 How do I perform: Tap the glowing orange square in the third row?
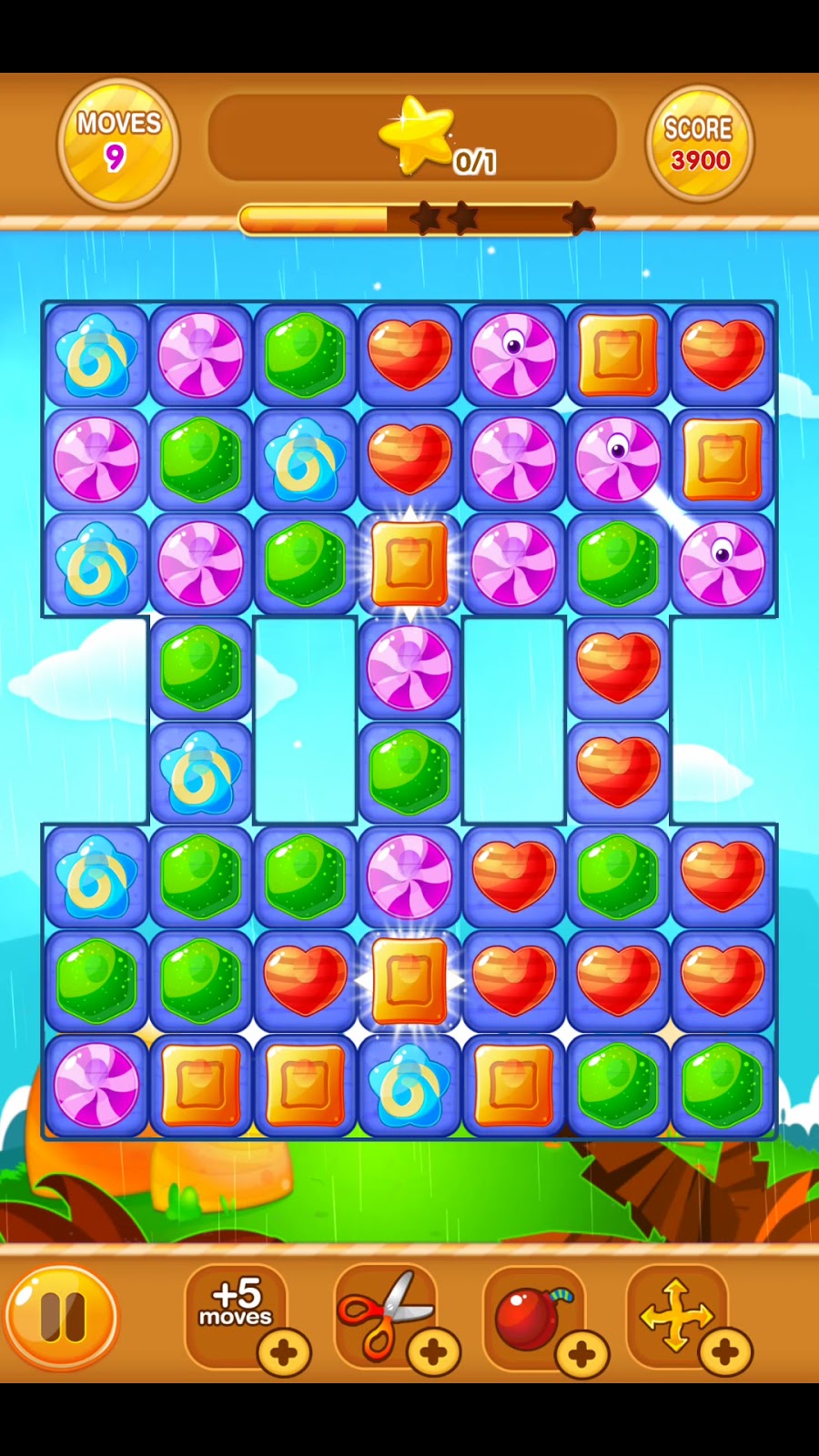(x=409, y=563)
